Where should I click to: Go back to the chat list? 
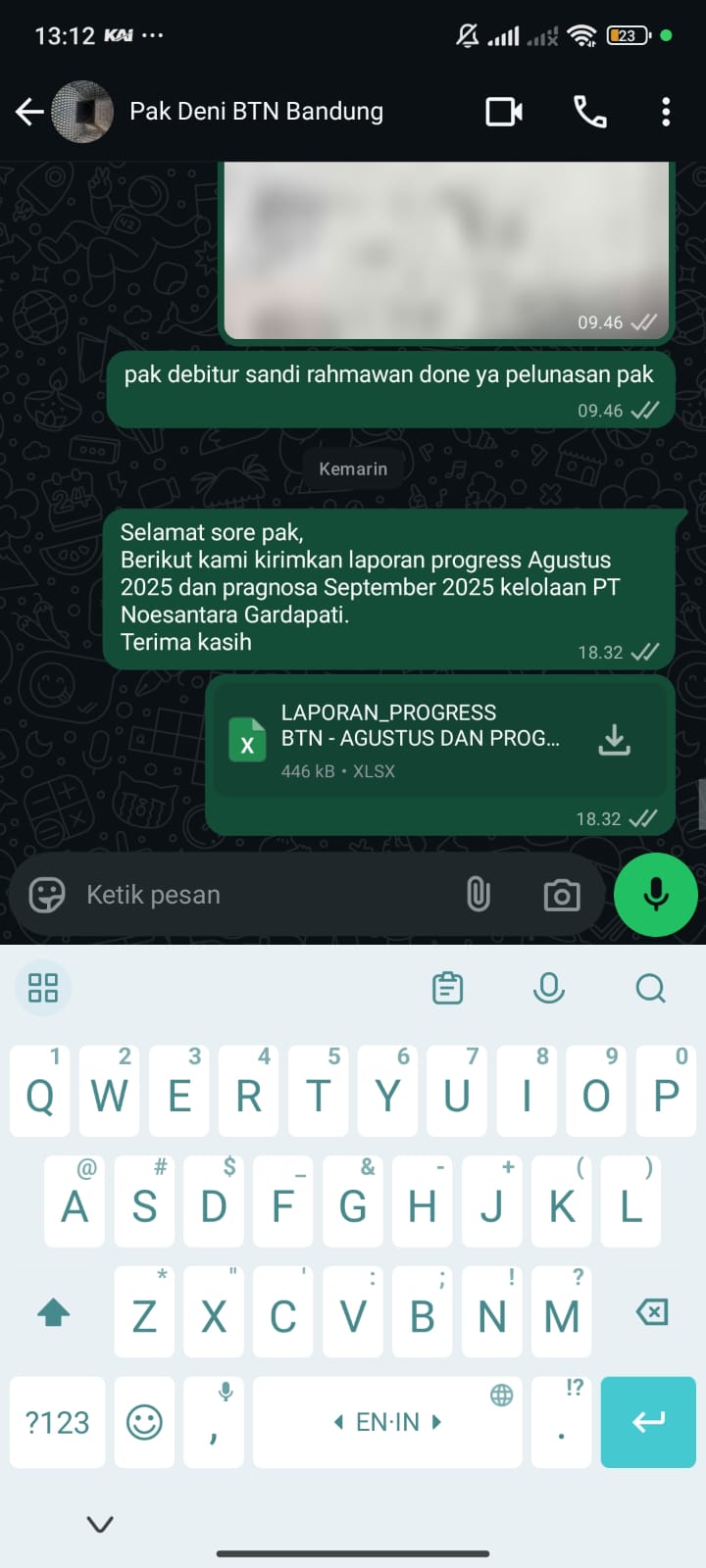pos(29,112)
